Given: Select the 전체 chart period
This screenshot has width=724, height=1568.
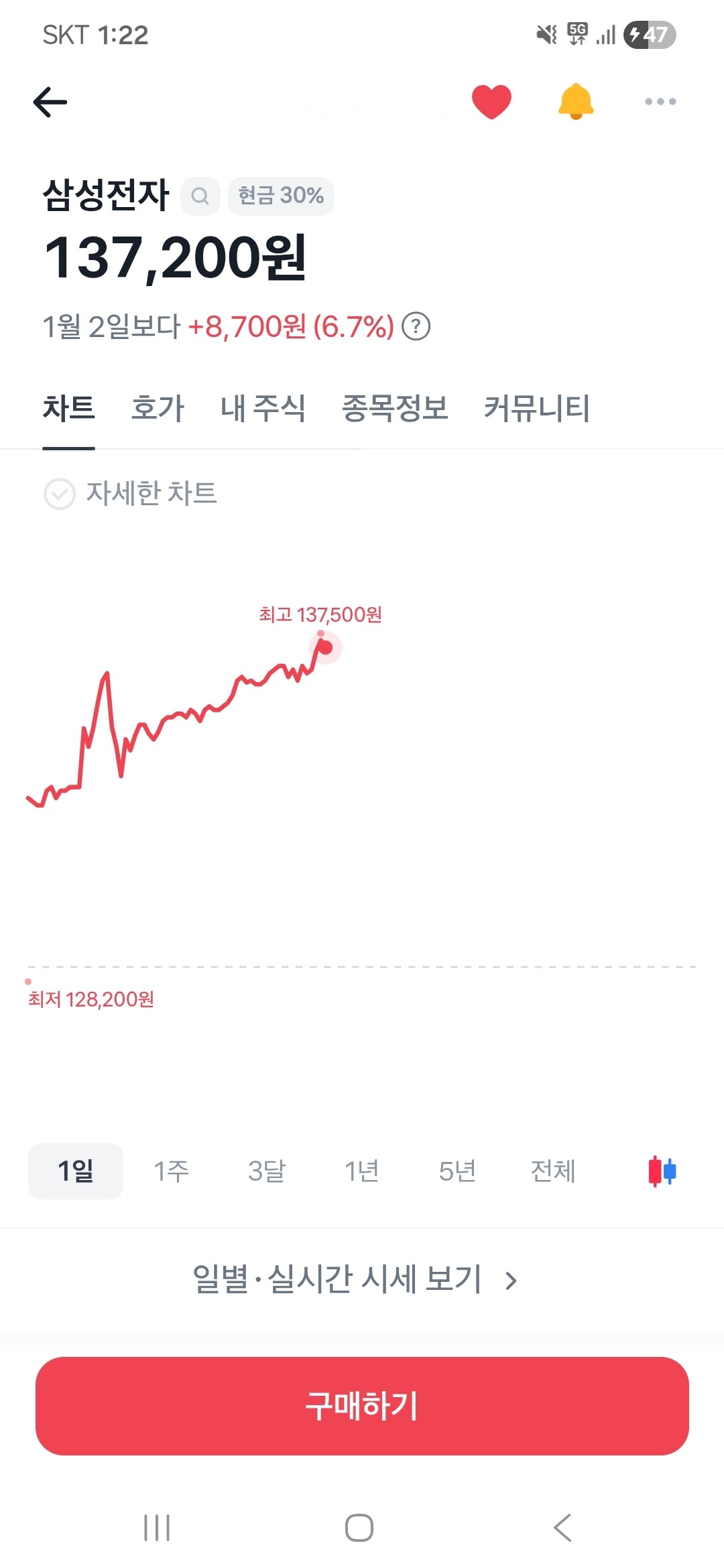Looking at the screenshot, I should point(553,1171).
